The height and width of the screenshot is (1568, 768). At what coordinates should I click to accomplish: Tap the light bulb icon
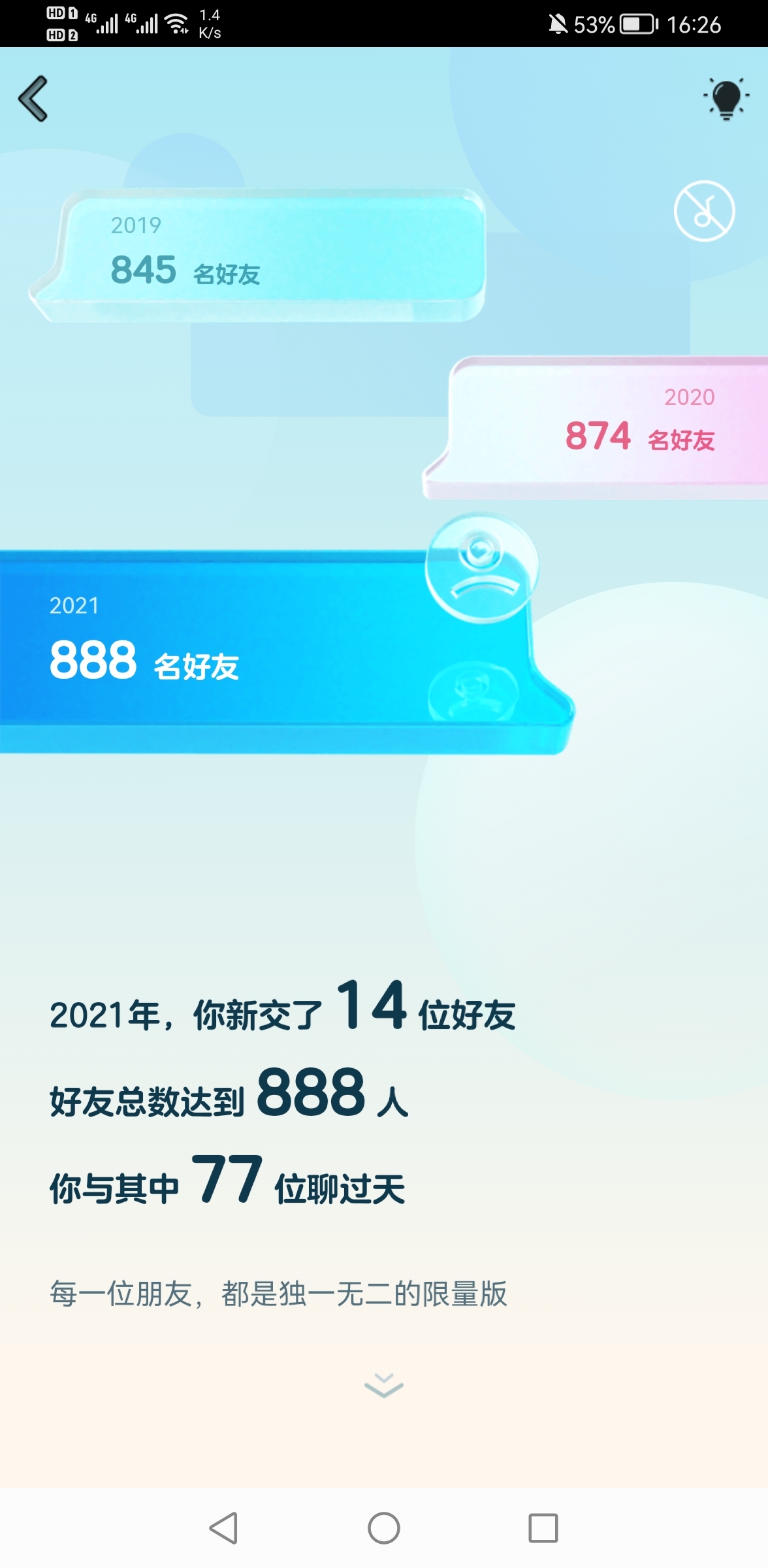point(726,99)
